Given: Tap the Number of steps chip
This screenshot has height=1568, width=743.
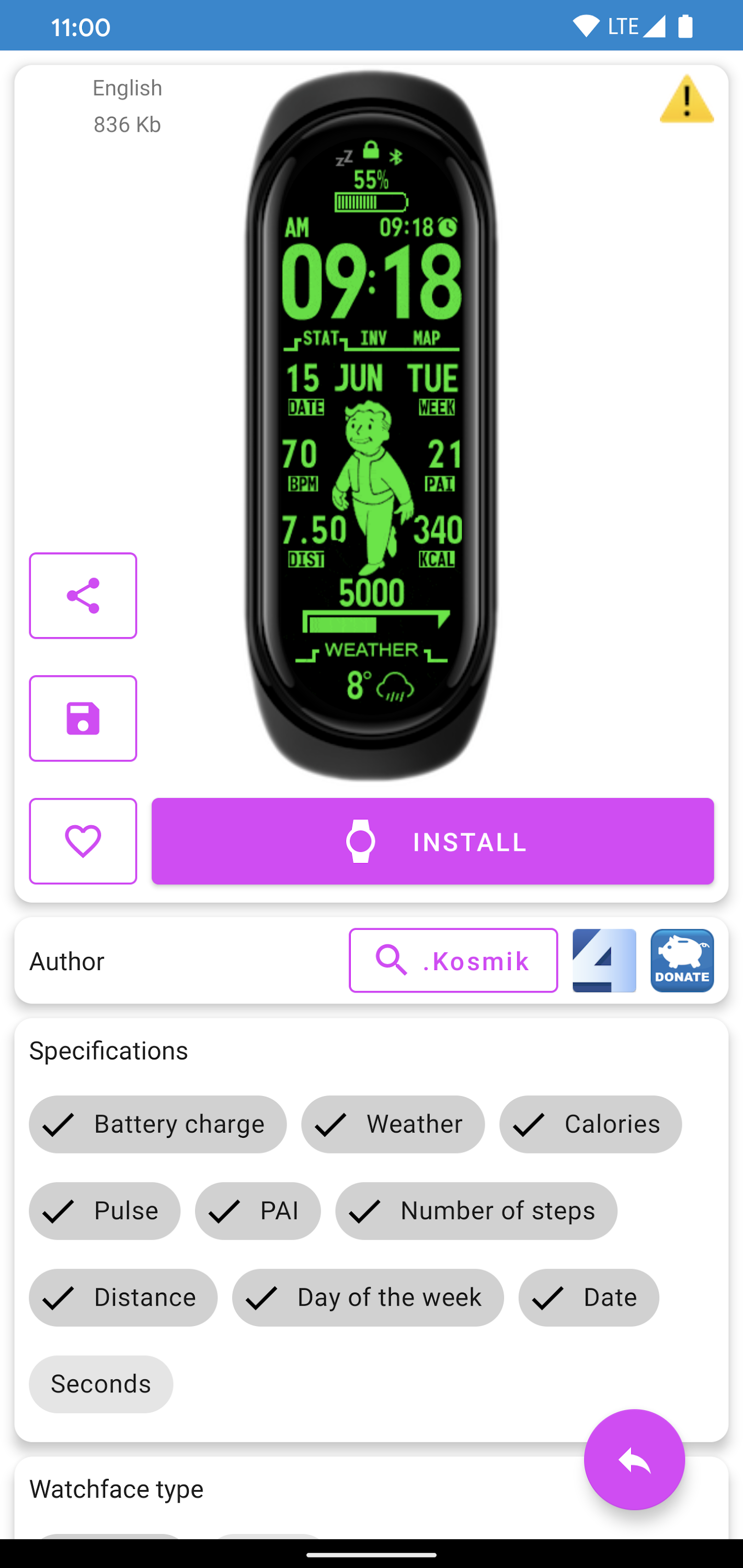Looking at the screenshot, I should (476, 1210).
